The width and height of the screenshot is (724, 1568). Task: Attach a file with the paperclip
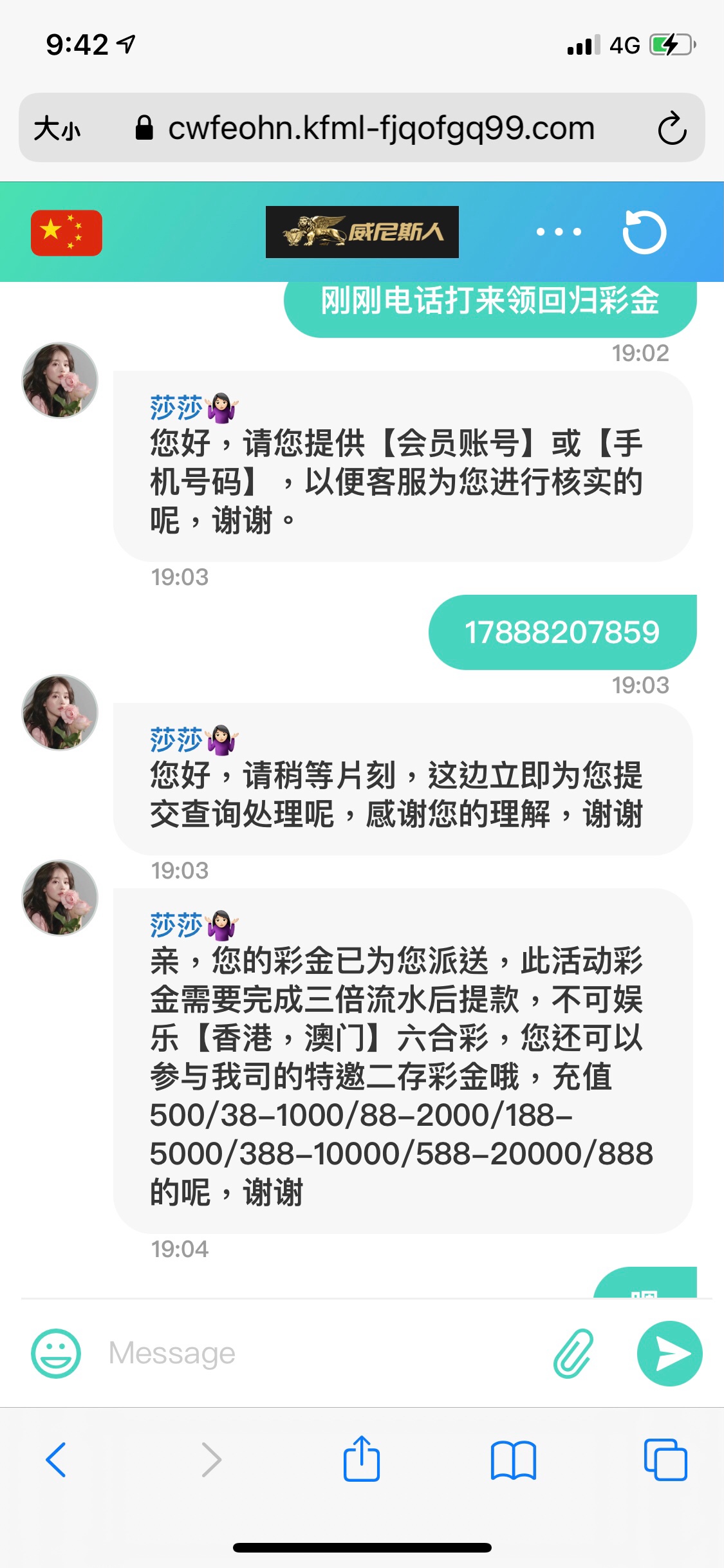572,1353
